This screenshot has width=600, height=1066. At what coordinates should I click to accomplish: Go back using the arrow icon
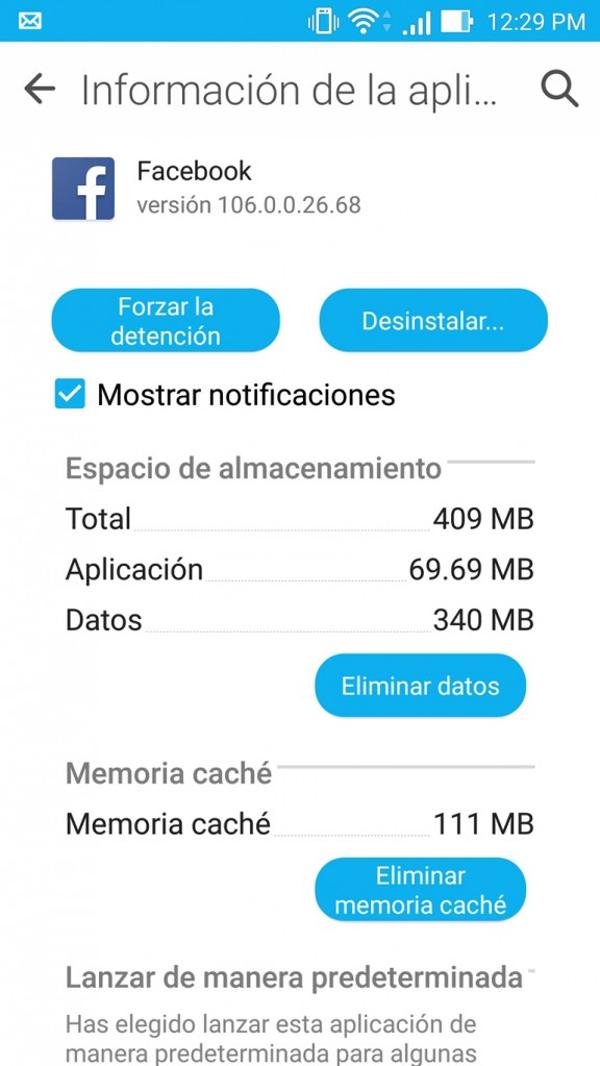coord(39,89)
